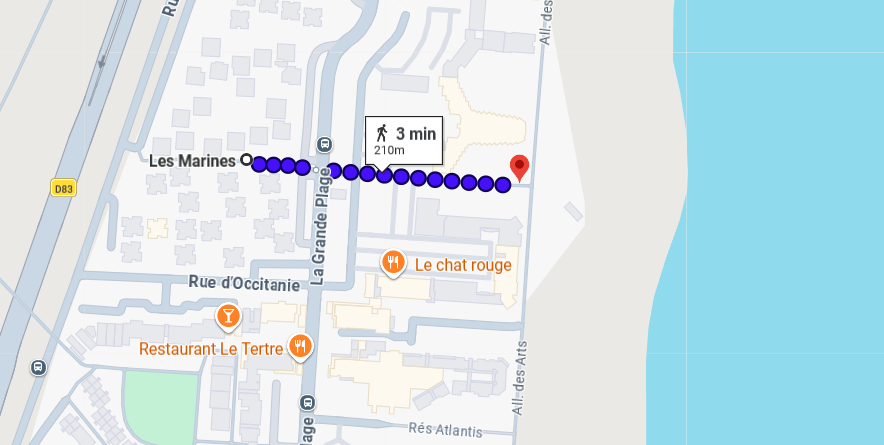Select the Restaurant Le Tertre place marker
The height and width of the screenshot is (445, 884).
300,348
